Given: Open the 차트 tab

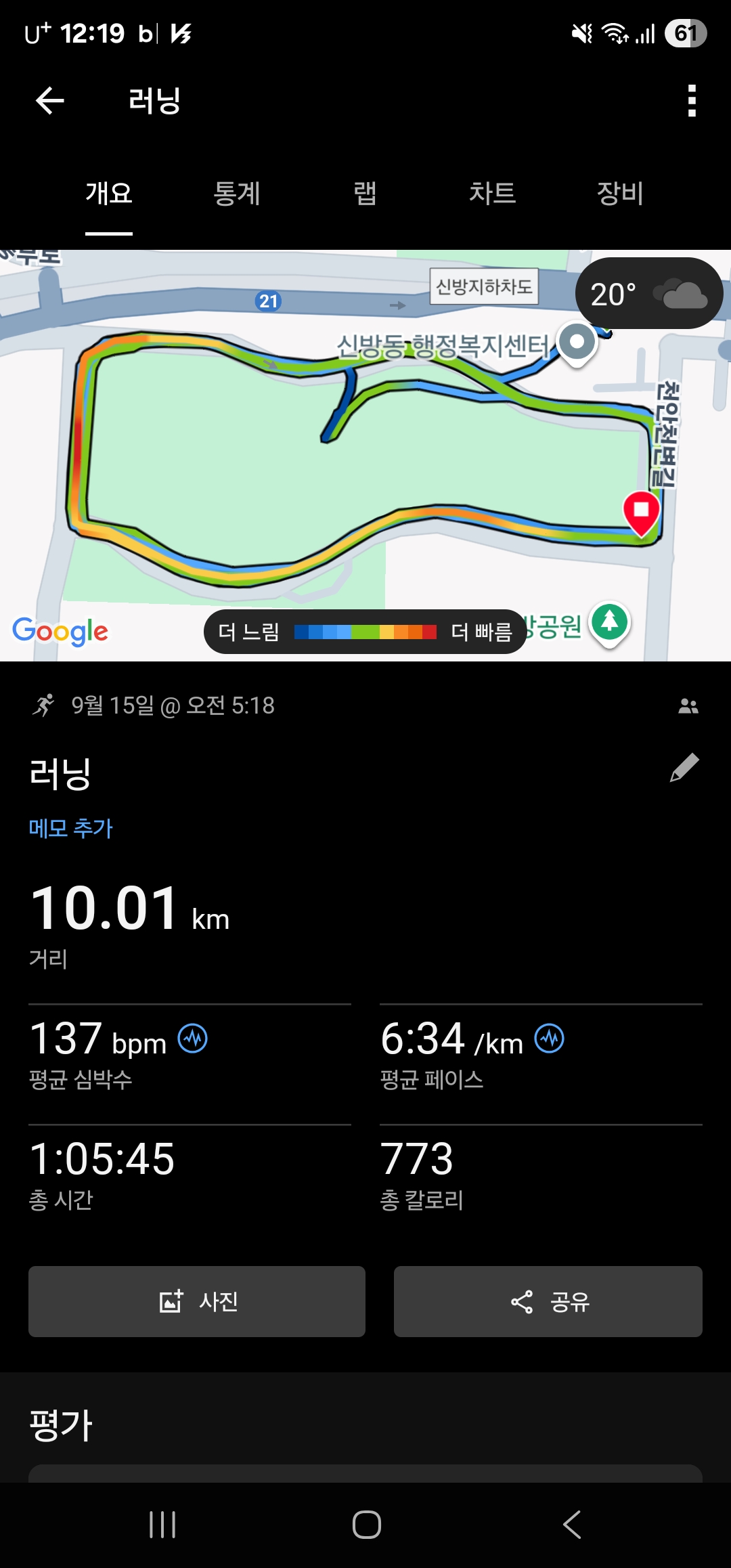Looking at the screenshot, I should pyautogui.click(x=492, y=194).
